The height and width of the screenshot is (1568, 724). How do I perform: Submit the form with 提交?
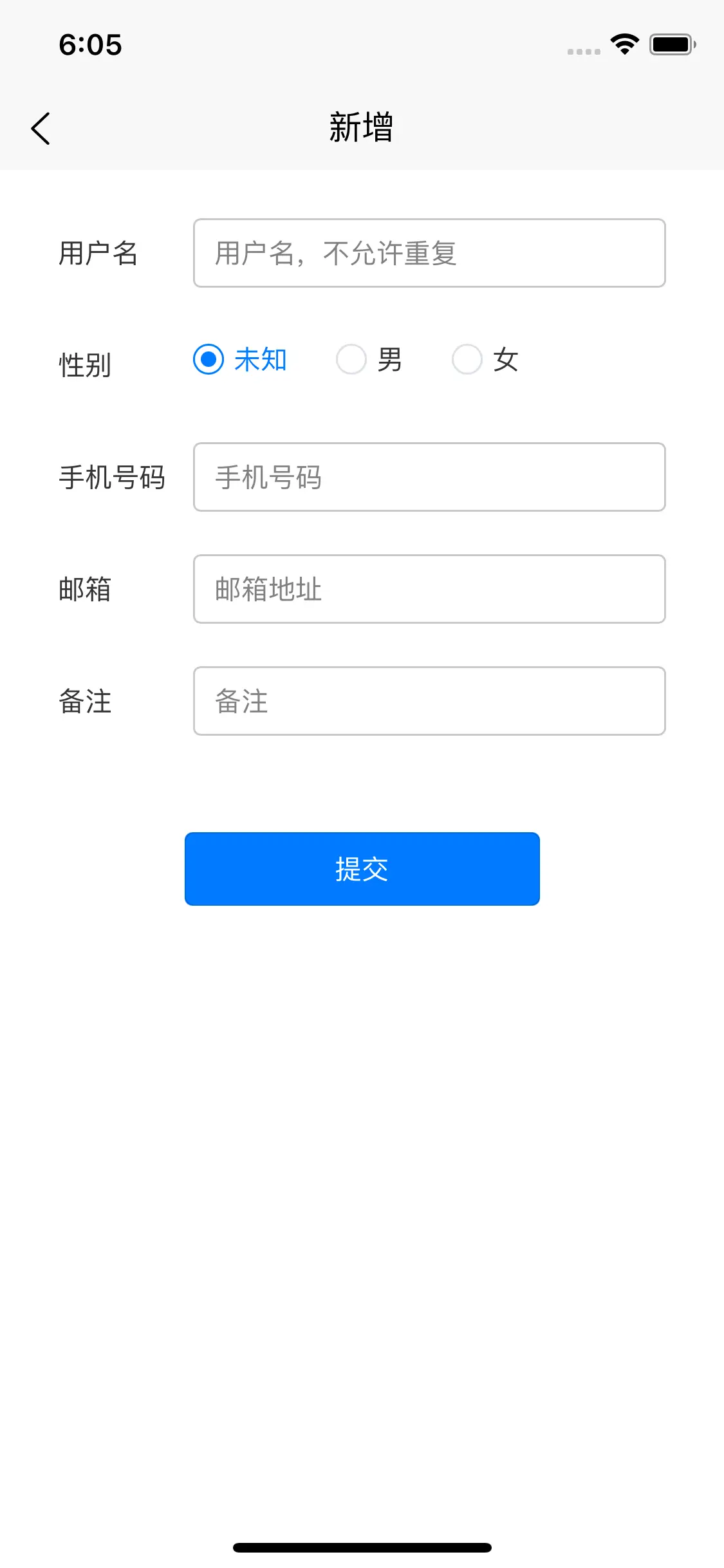pos(362,869)
